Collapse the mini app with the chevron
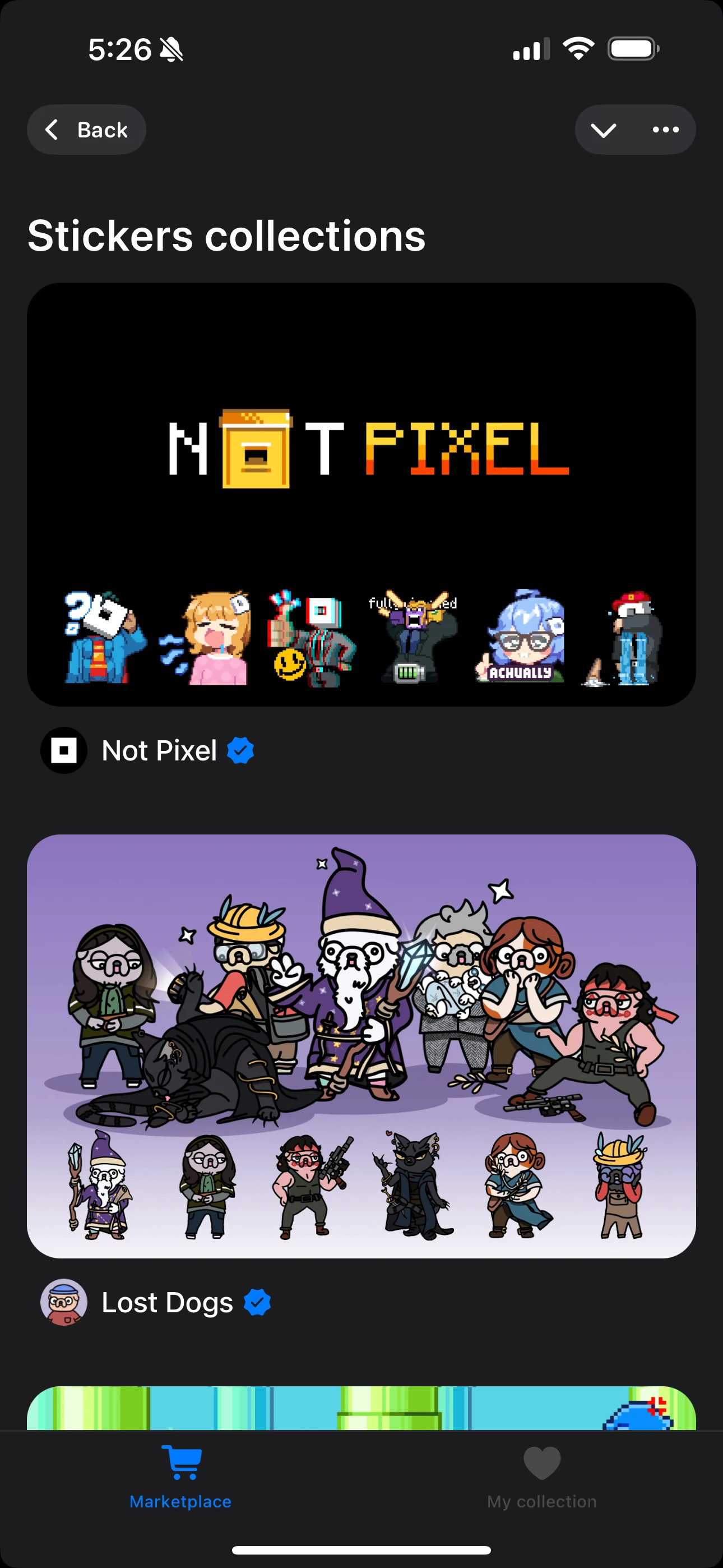 coord(603,130)
